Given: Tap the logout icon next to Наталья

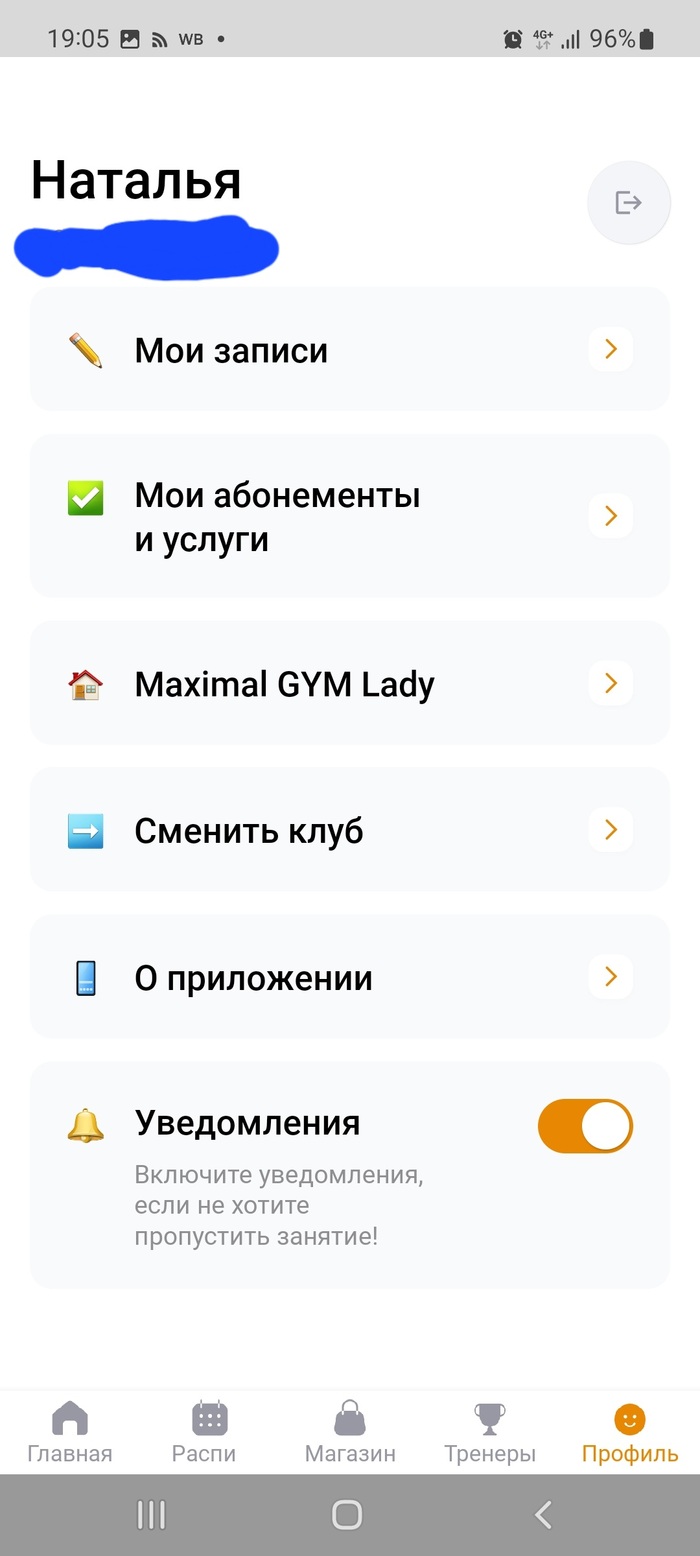Looking at the screenshot, I should (628, 203).
